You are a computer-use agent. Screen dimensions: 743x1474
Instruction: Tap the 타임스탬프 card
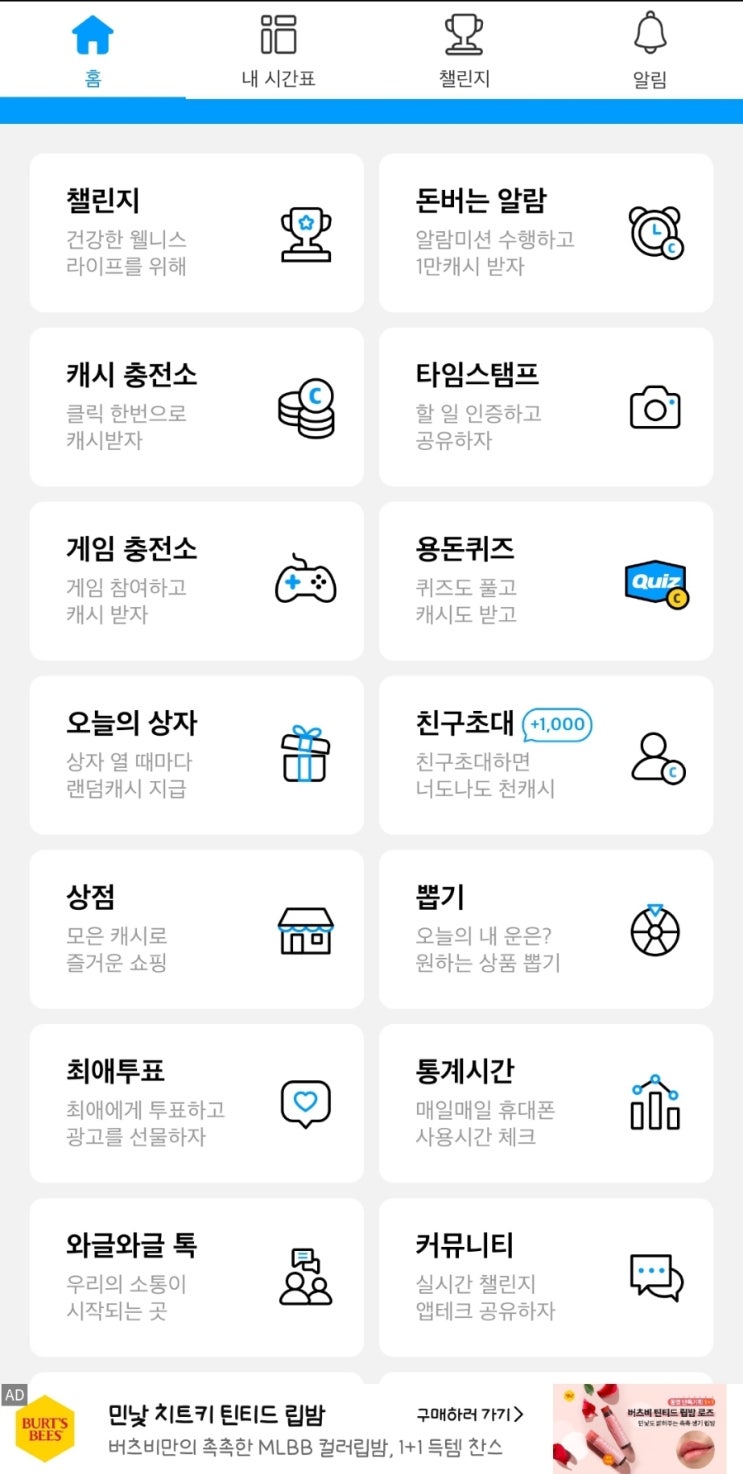coord(546,407)
